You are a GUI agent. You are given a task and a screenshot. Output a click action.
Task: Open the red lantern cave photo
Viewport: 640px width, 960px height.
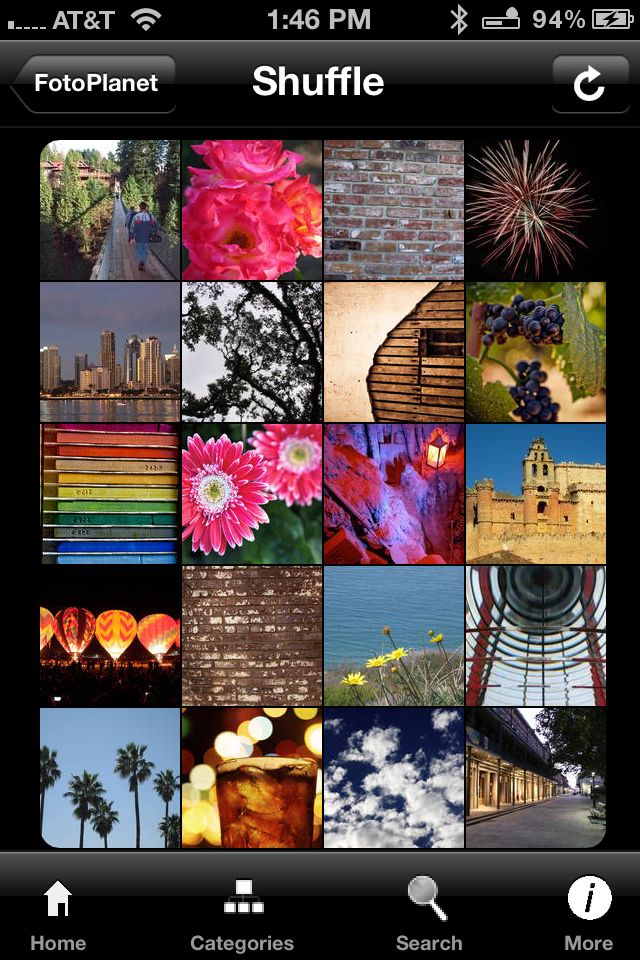point(394,494)
